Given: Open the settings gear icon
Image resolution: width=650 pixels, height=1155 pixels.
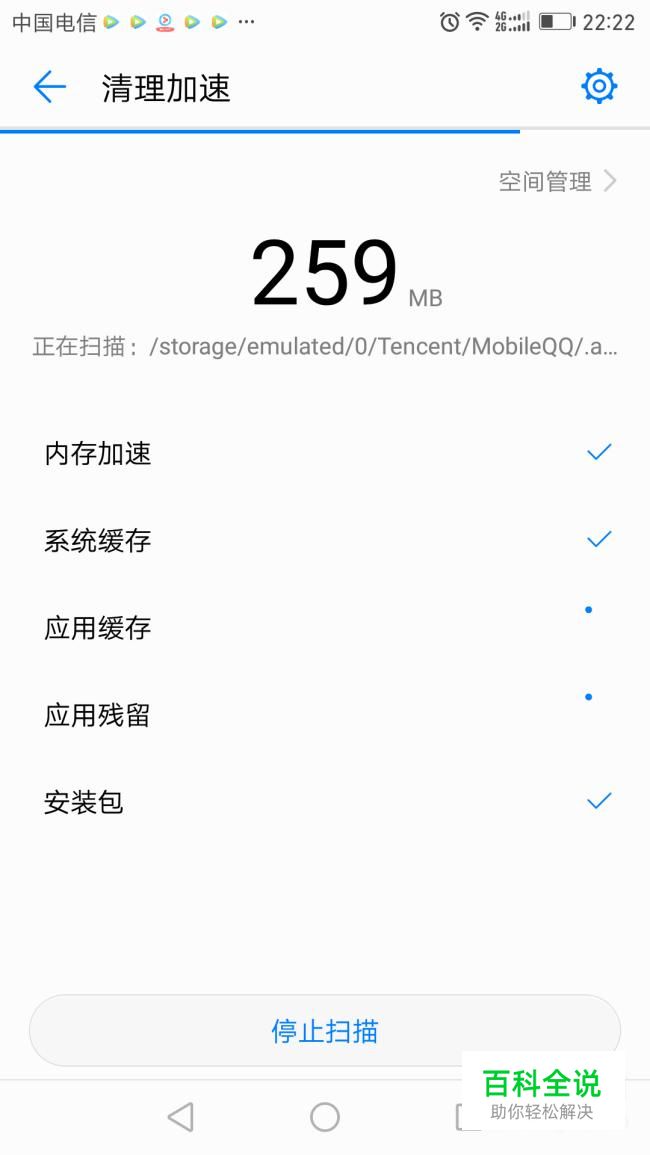Looking at the screenshot, I should (599, 87).
